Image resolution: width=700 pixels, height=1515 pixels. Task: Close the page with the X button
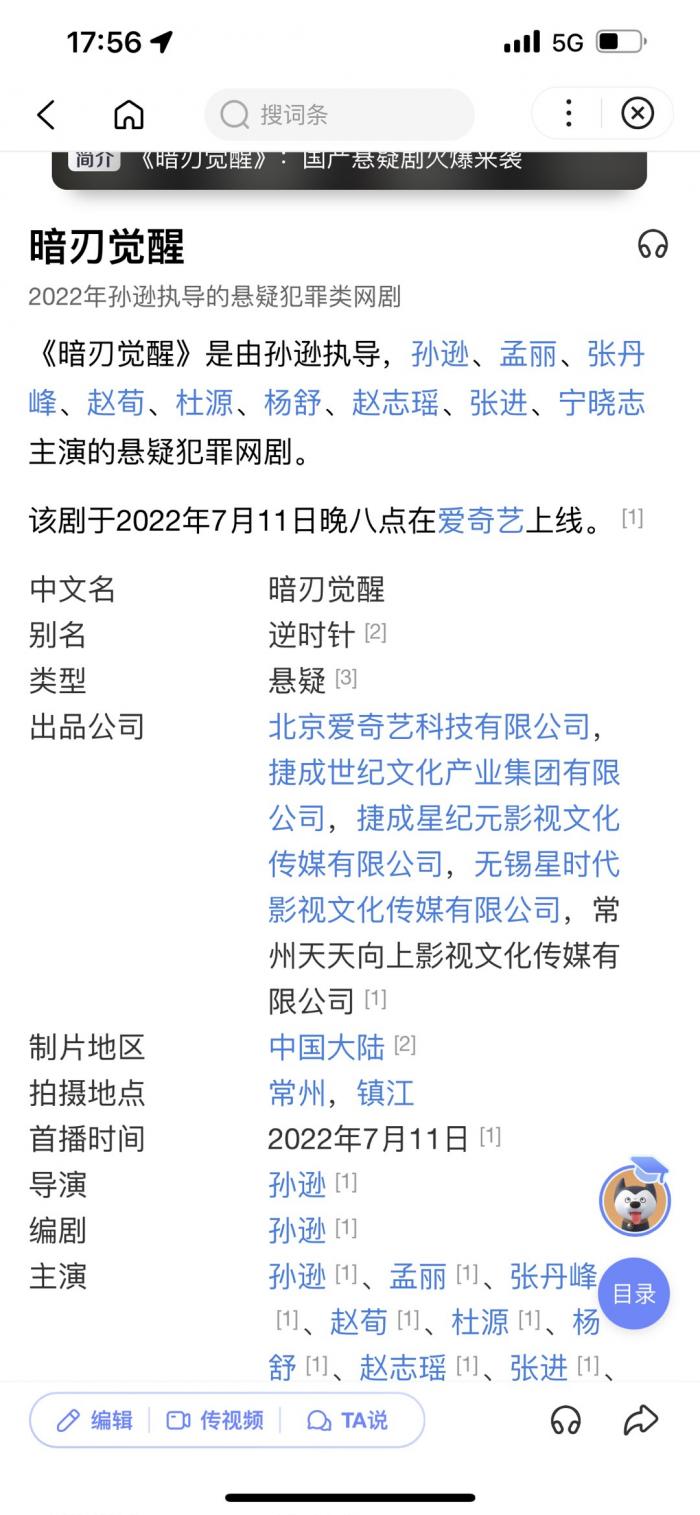click(637, 114)
